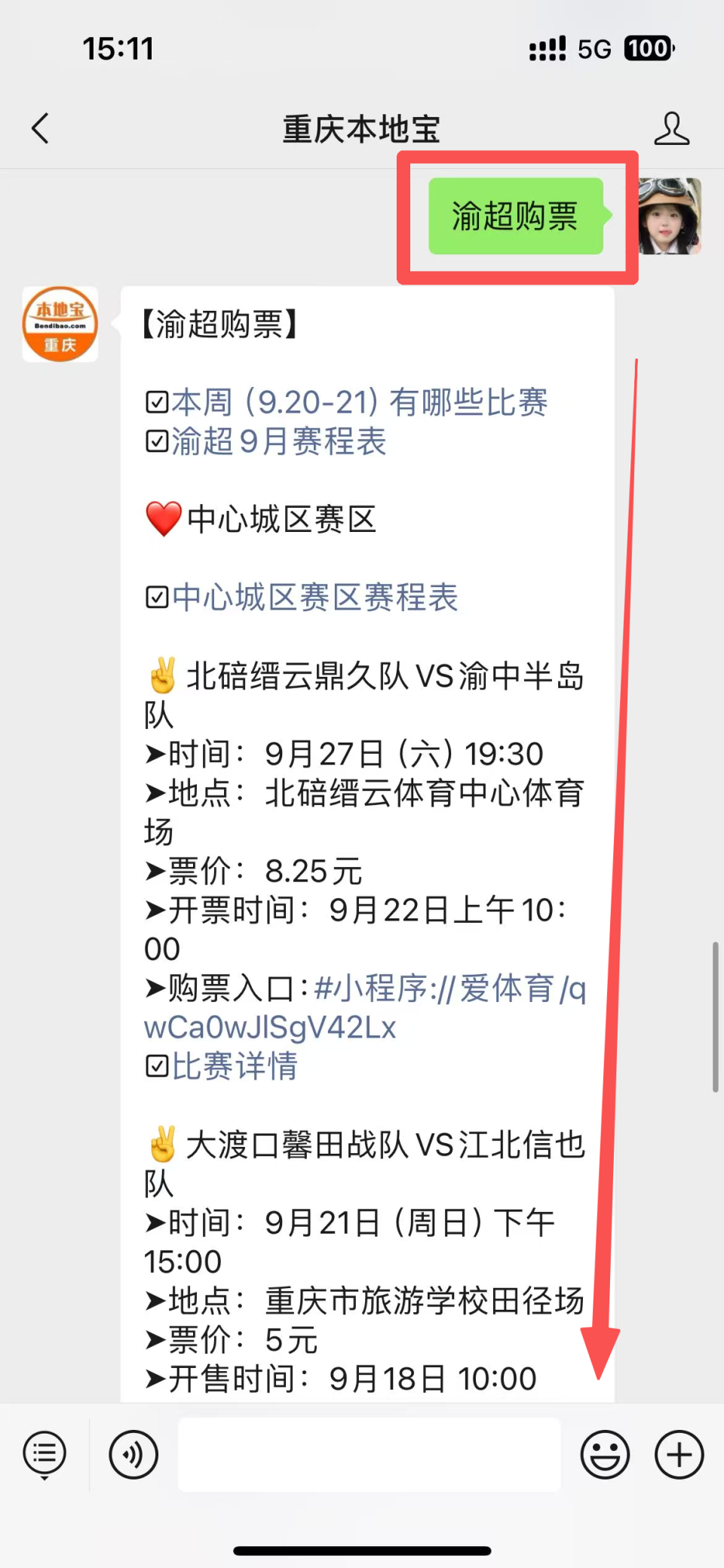The width and height of the screenshot is (724, 1568).
Task: Open the 渝超9月赛程表 link
Action: click(278, 441)
